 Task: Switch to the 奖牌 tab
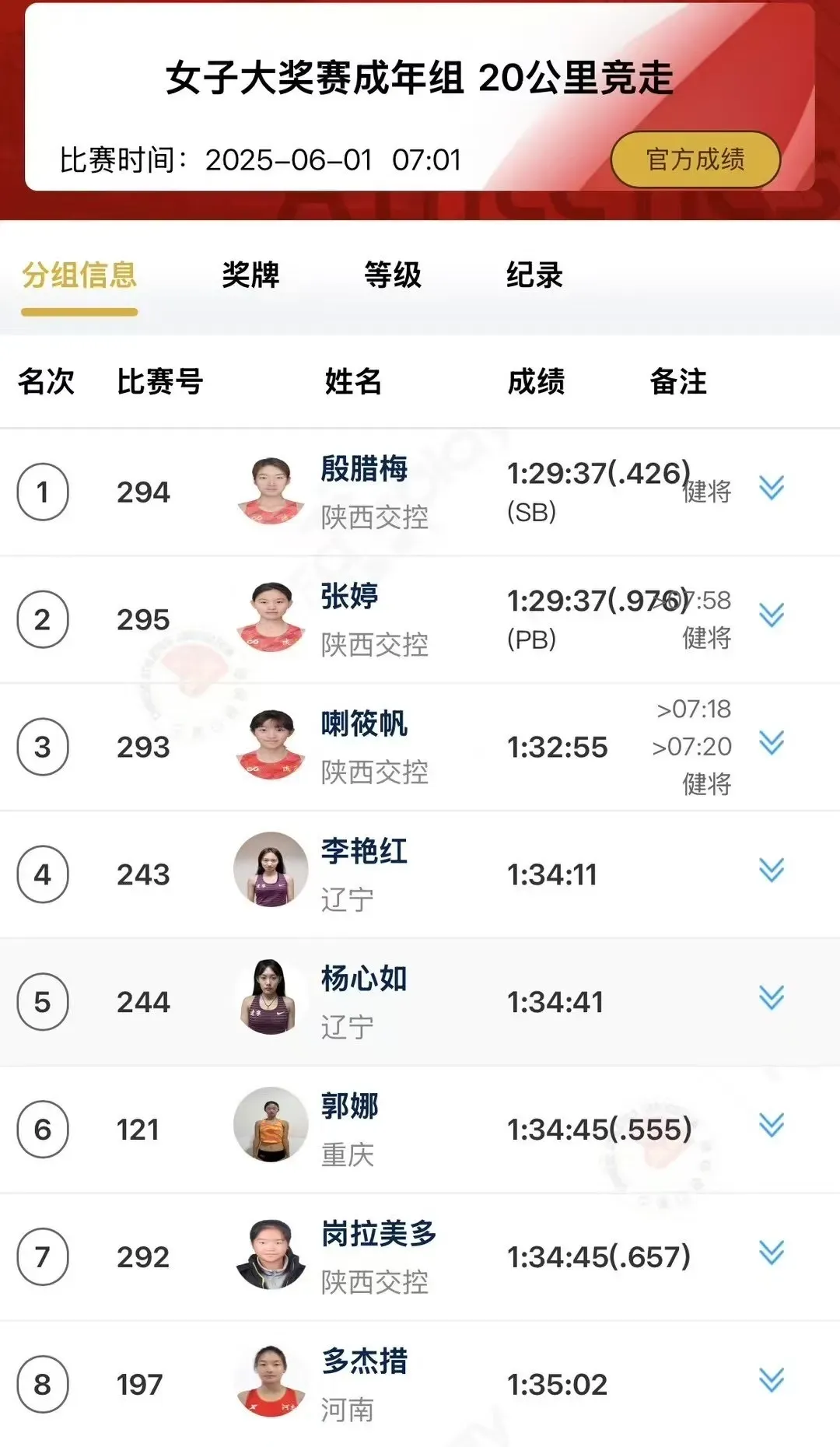click(250, 275)
